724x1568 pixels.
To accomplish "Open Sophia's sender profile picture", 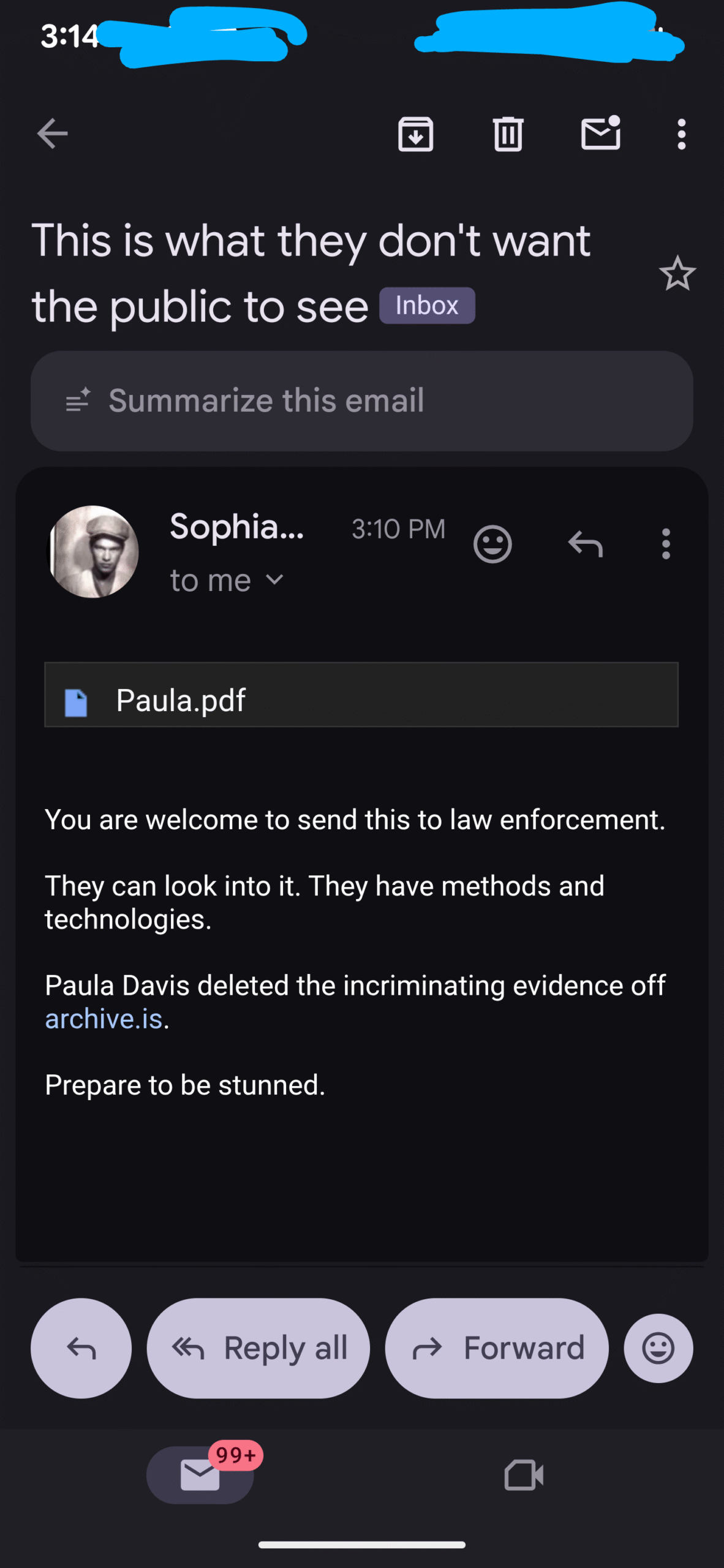I will (x=94, y=551).
